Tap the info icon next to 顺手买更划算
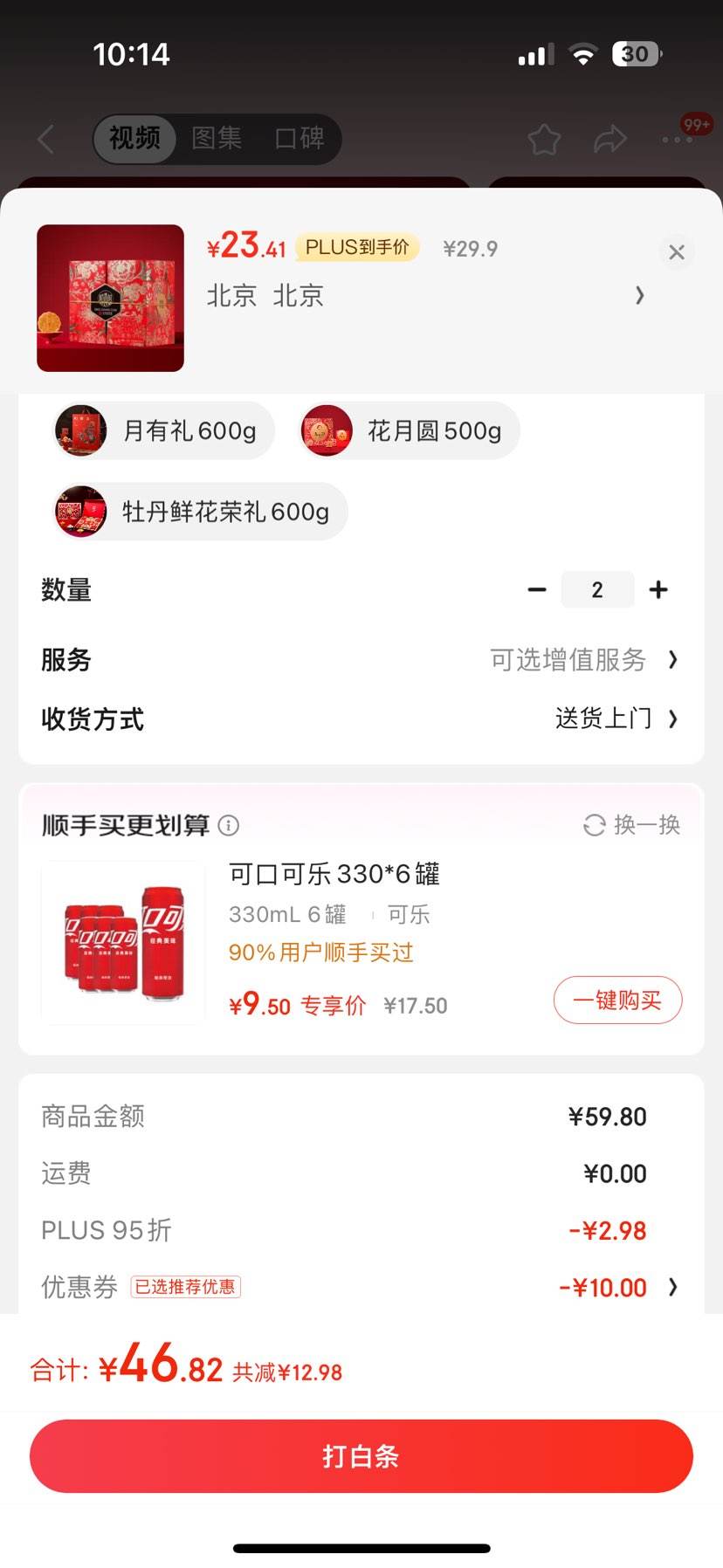Screen dimensions: 723x1568 pos(228,824)
